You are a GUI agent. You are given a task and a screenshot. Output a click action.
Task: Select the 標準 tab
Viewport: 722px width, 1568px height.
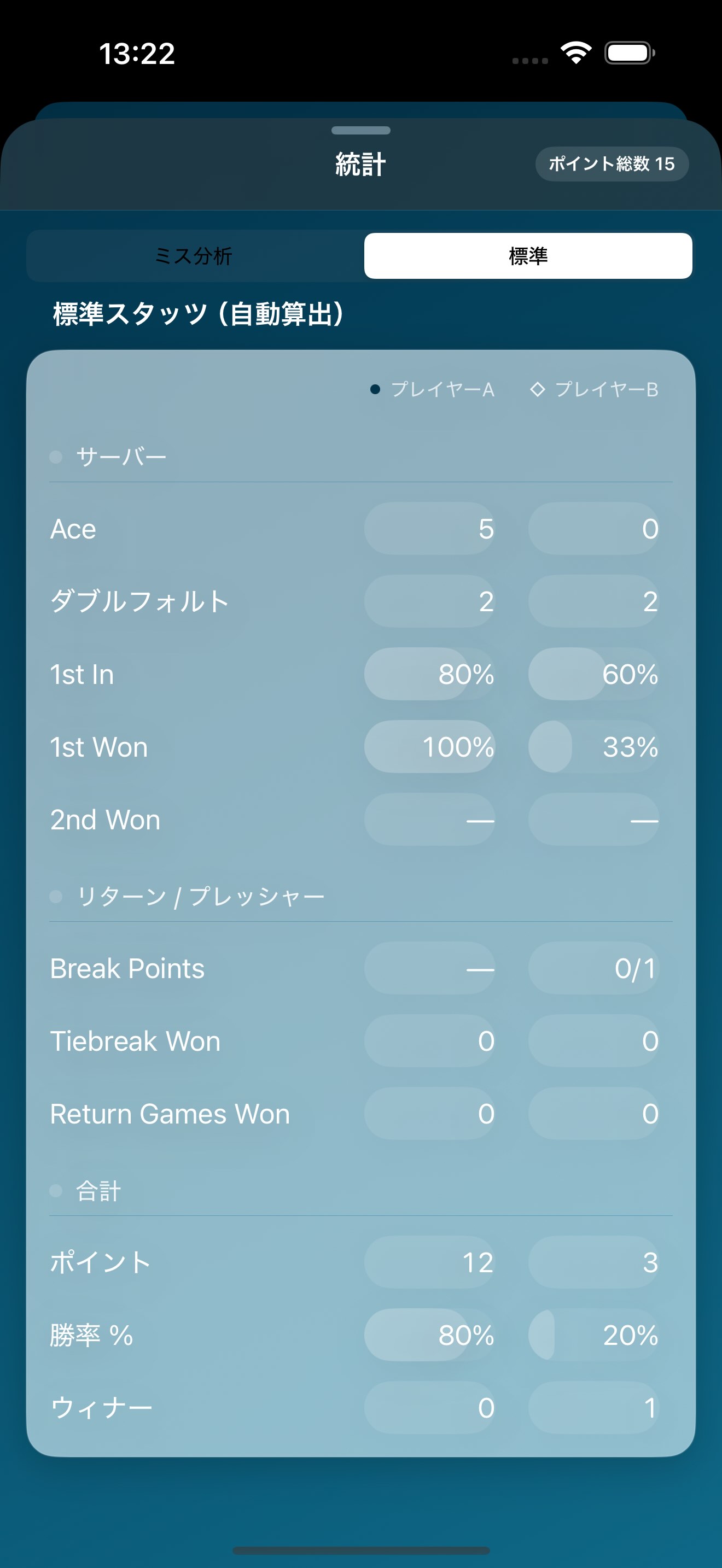[x=527, y=256]
